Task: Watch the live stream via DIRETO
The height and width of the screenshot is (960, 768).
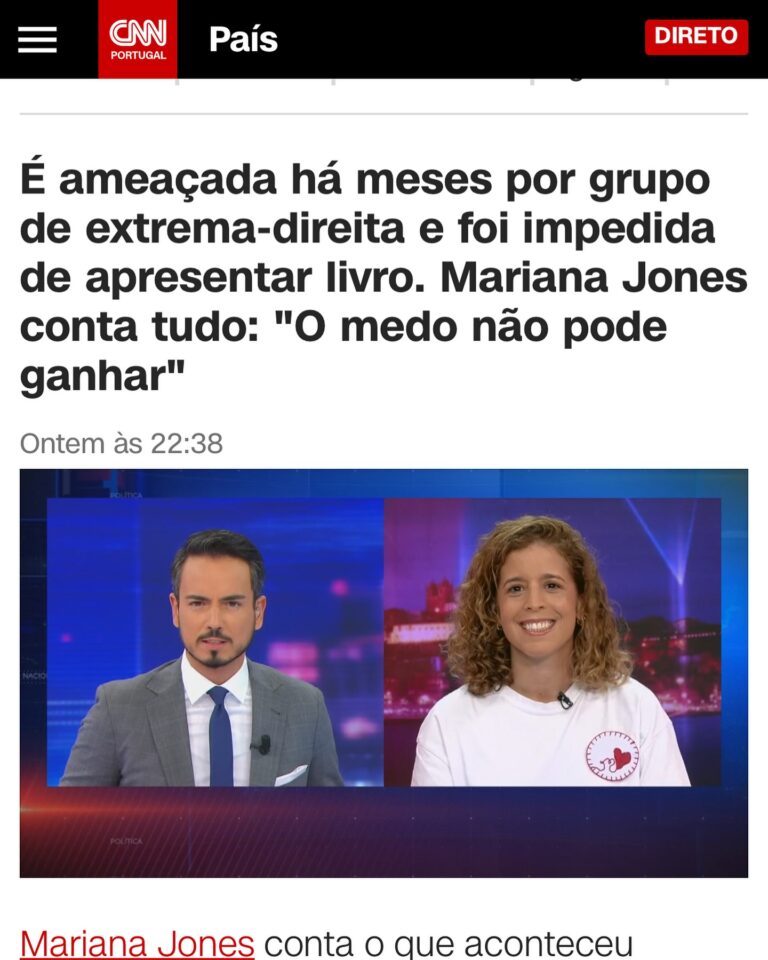Action: click(x=696, y=37)
